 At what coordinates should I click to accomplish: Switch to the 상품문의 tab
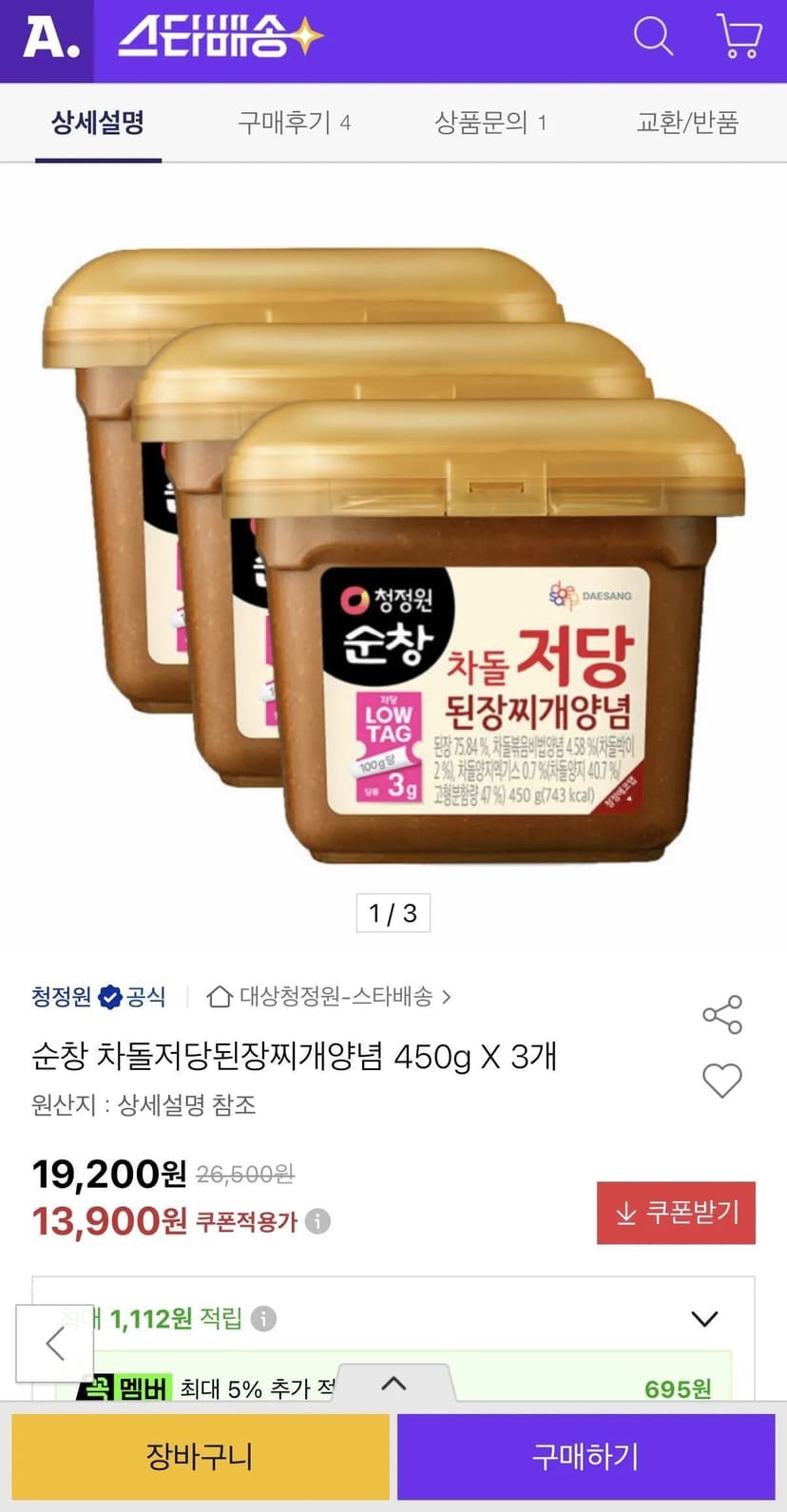(x=490, y=123)
